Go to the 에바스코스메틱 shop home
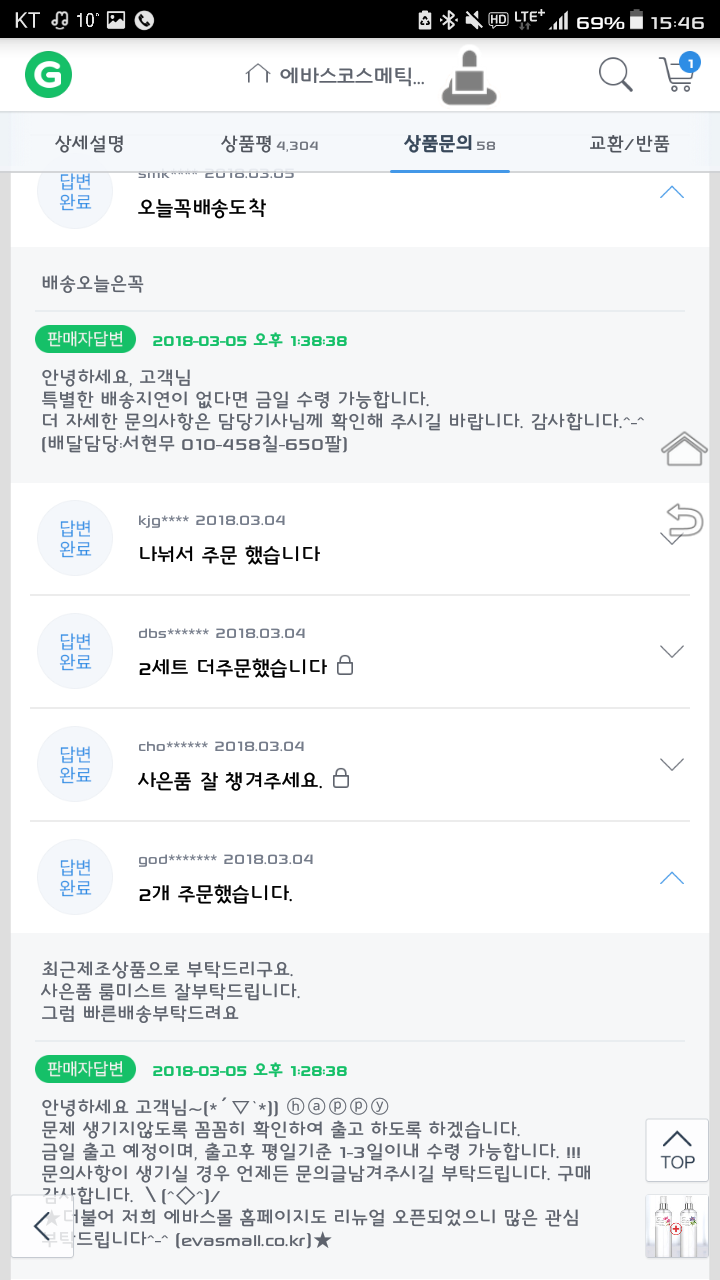720x1280 pixels. tap(335, 74)
